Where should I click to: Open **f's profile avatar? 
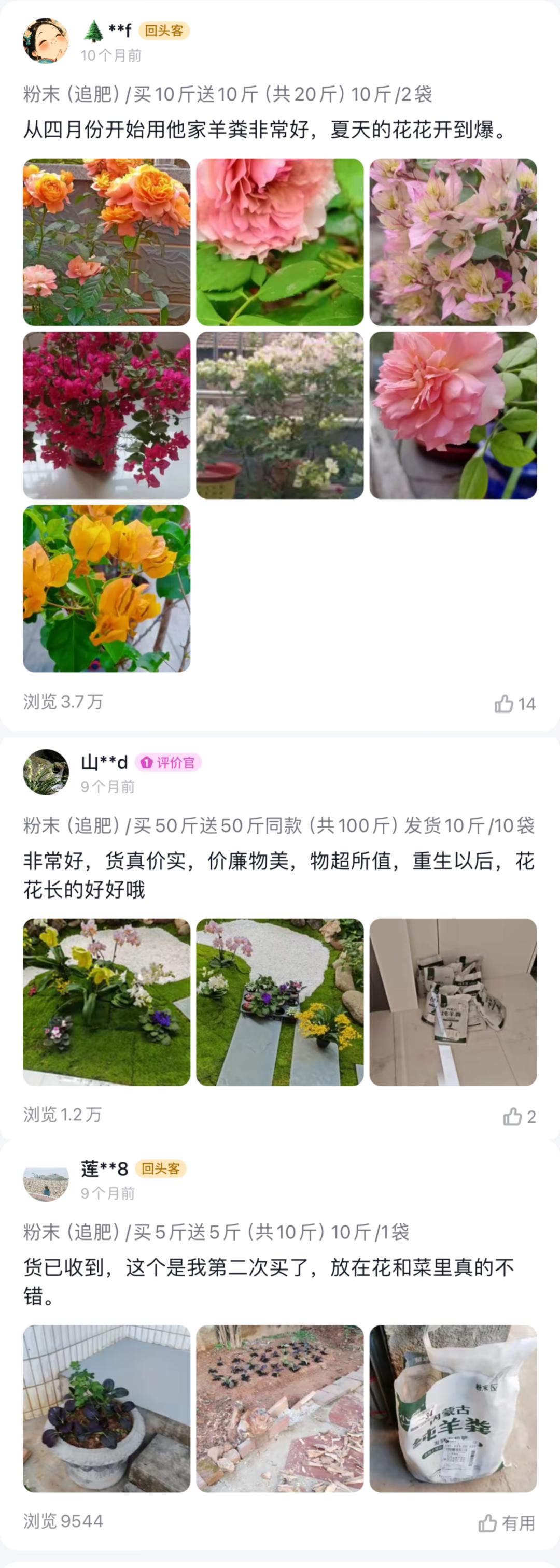click(x=46, y=41)
